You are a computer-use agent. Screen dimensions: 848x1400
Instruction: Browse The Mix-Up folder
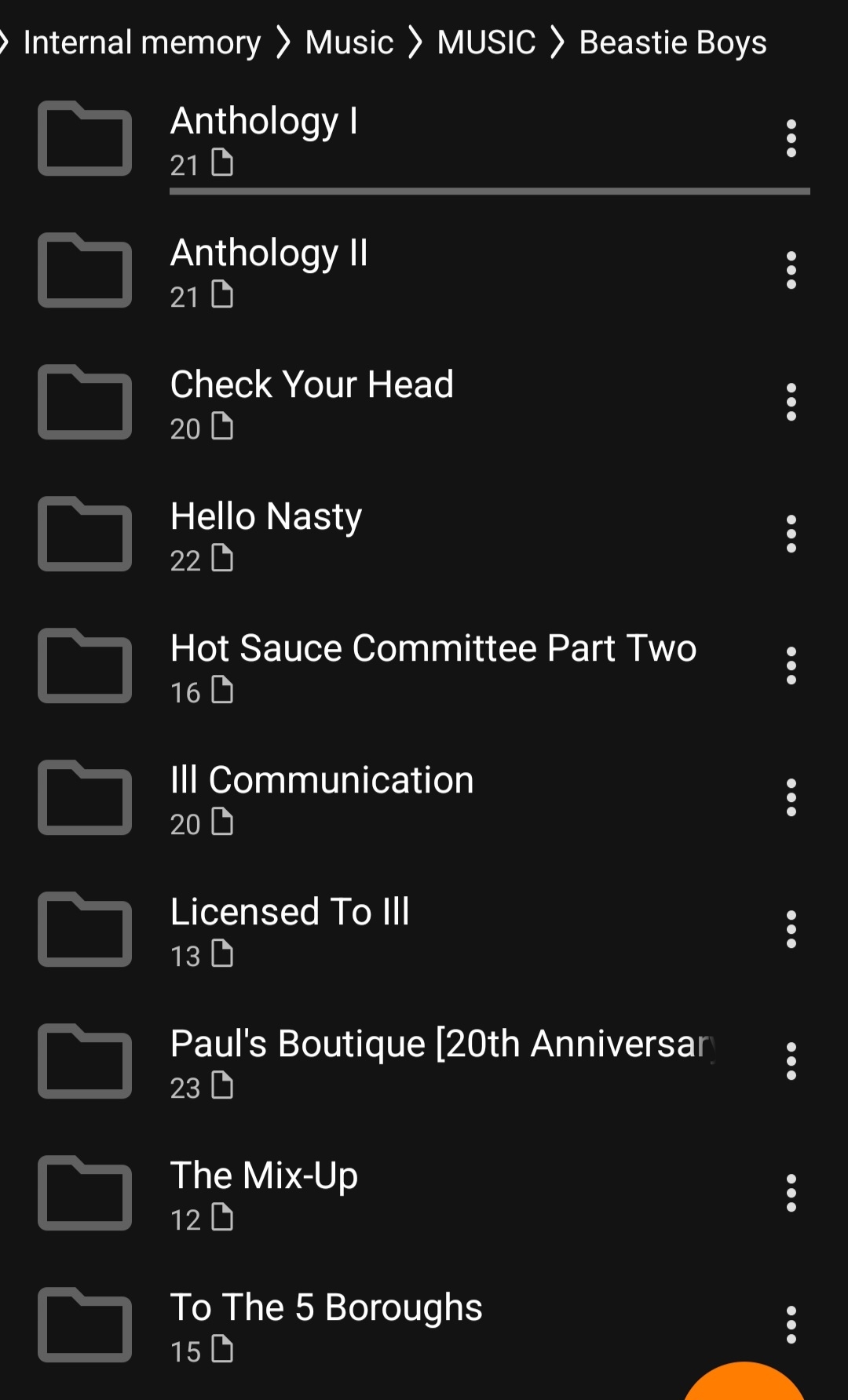264,1177
